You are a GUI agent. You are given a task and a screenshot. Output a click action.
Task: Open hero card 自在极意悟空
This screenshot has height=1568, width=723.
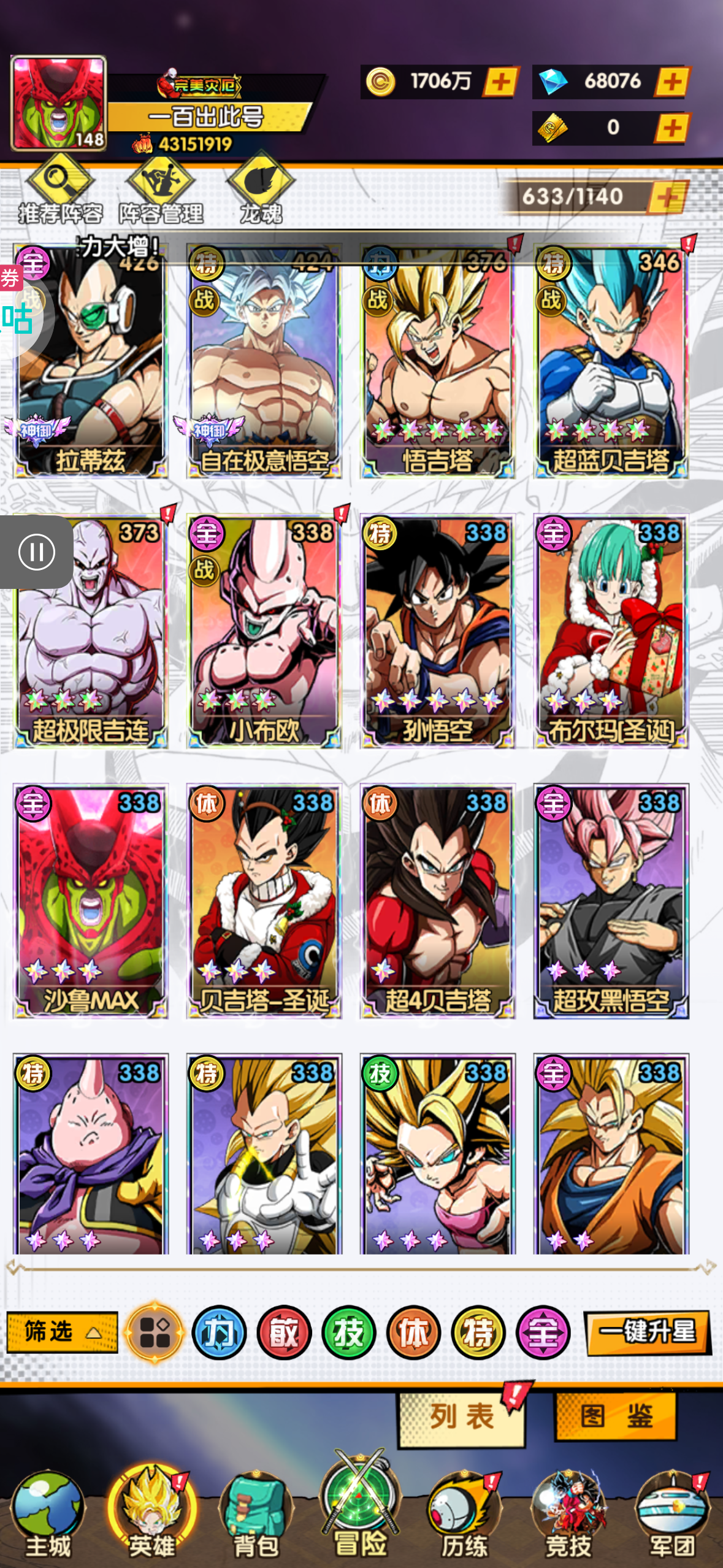click(x=264, y=362)
